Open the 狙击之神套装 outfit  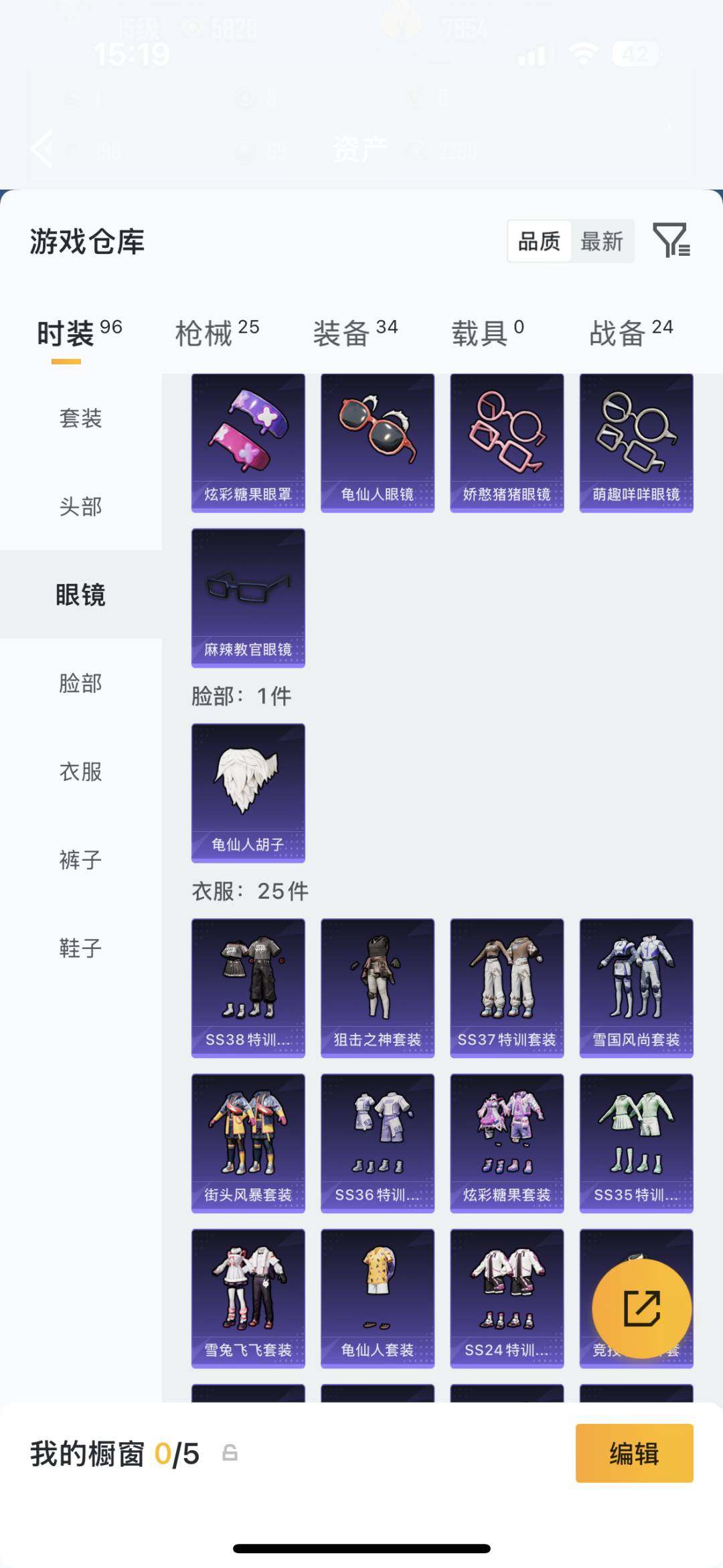[378, 988]
